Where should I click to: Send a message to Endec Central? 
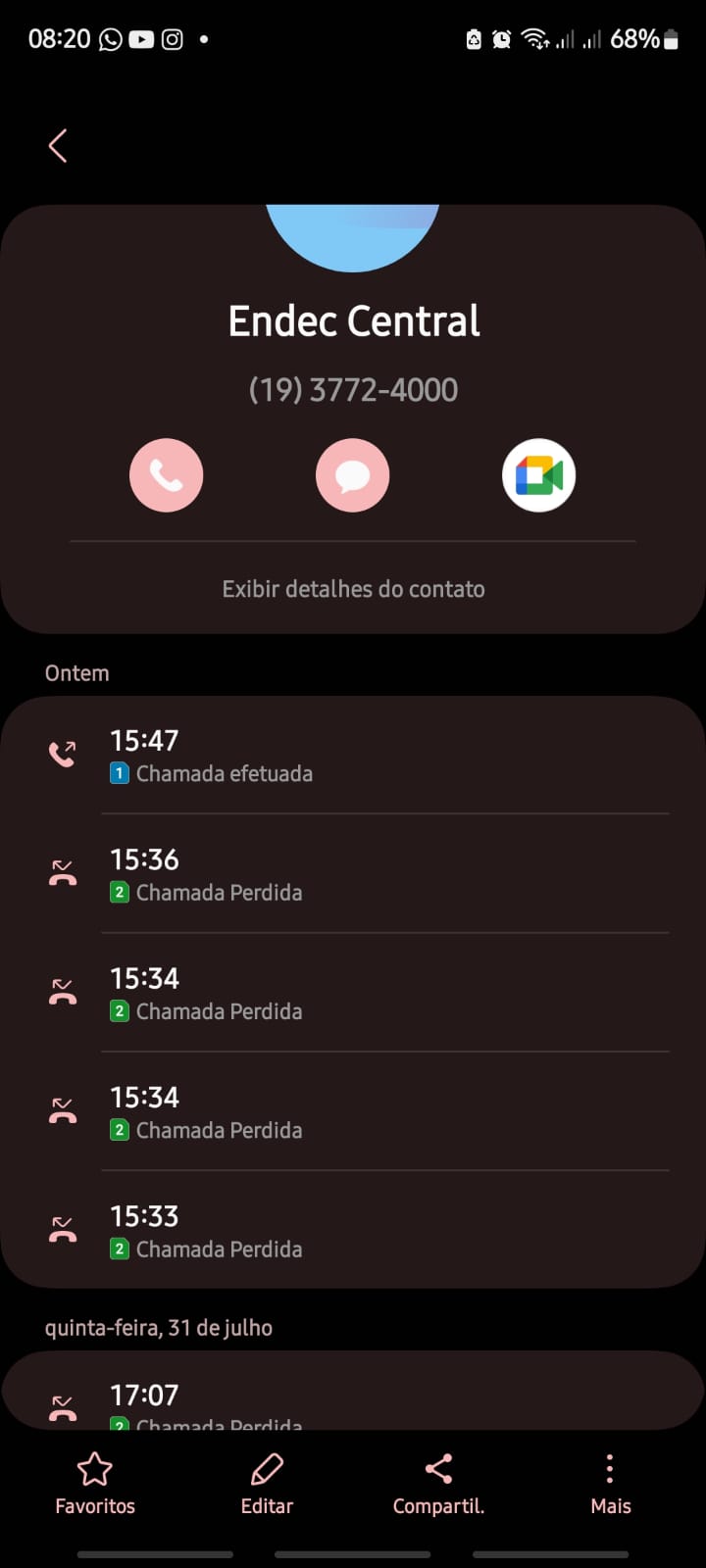[x=352, y=475]
